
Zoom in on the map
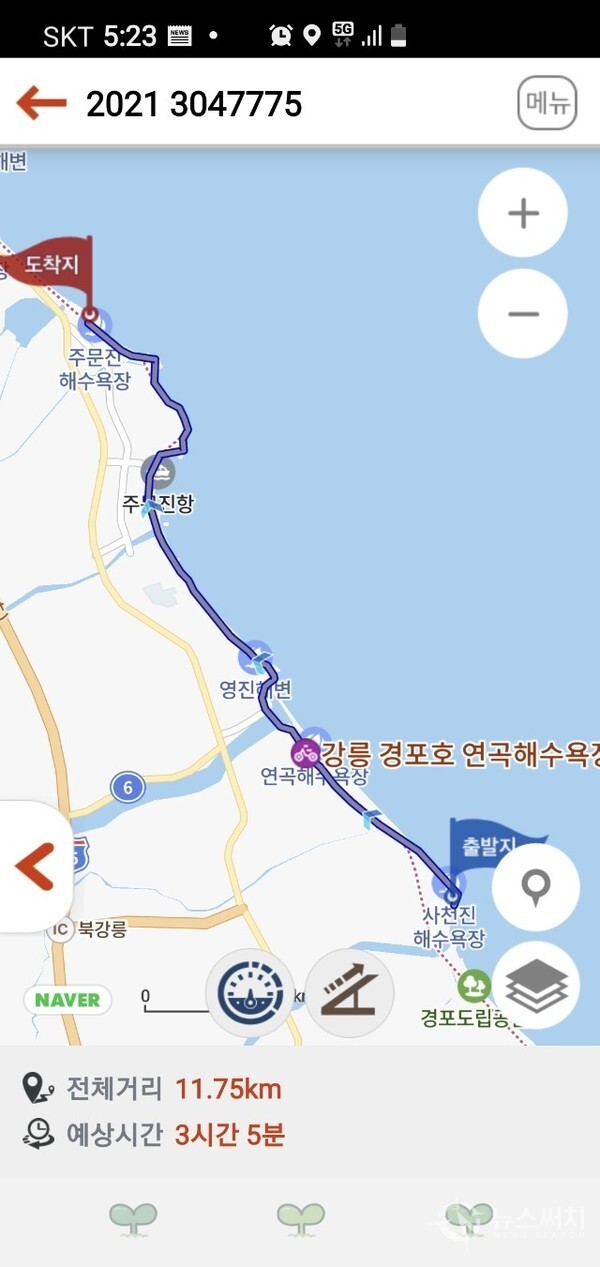(x=523, y=213)
